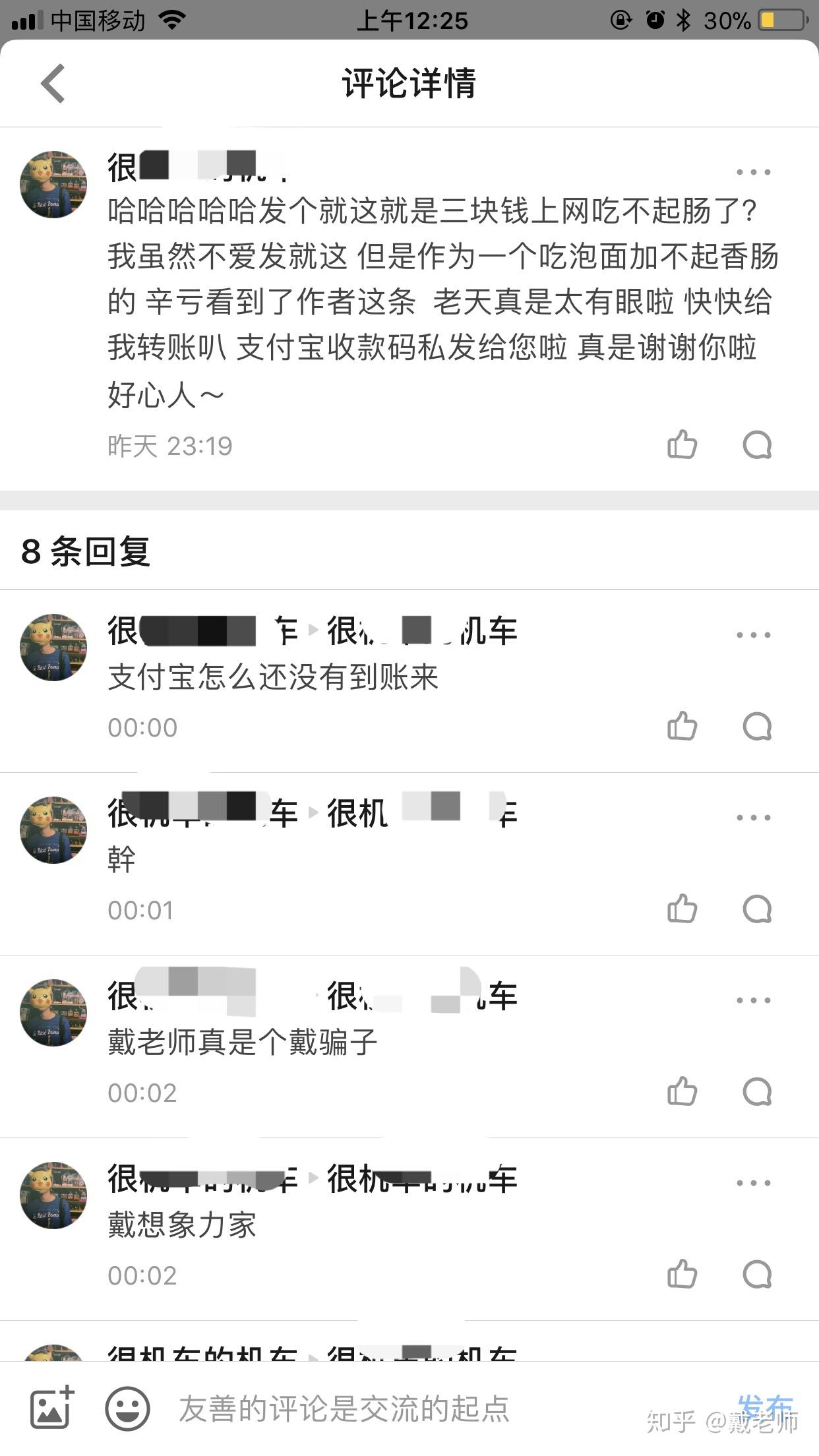The image size is (819, 1456).
Task: Open more options for the reply 戴老师真是个戴骗子
Action: [753, 1000]
